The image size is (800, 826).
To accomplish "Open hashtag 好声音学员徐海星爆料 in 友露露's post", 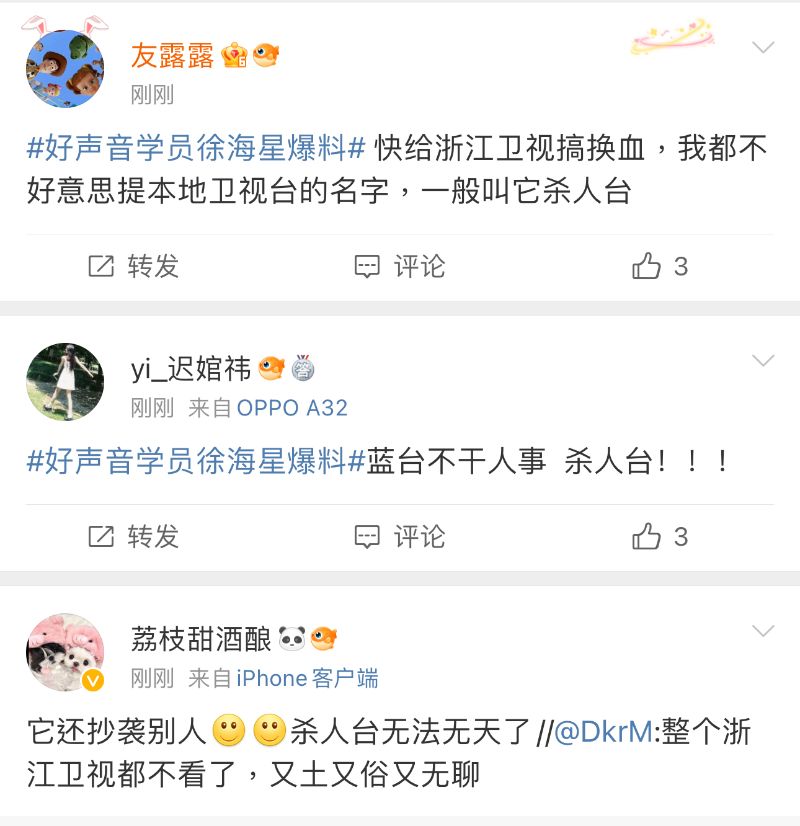I will 196,149.
